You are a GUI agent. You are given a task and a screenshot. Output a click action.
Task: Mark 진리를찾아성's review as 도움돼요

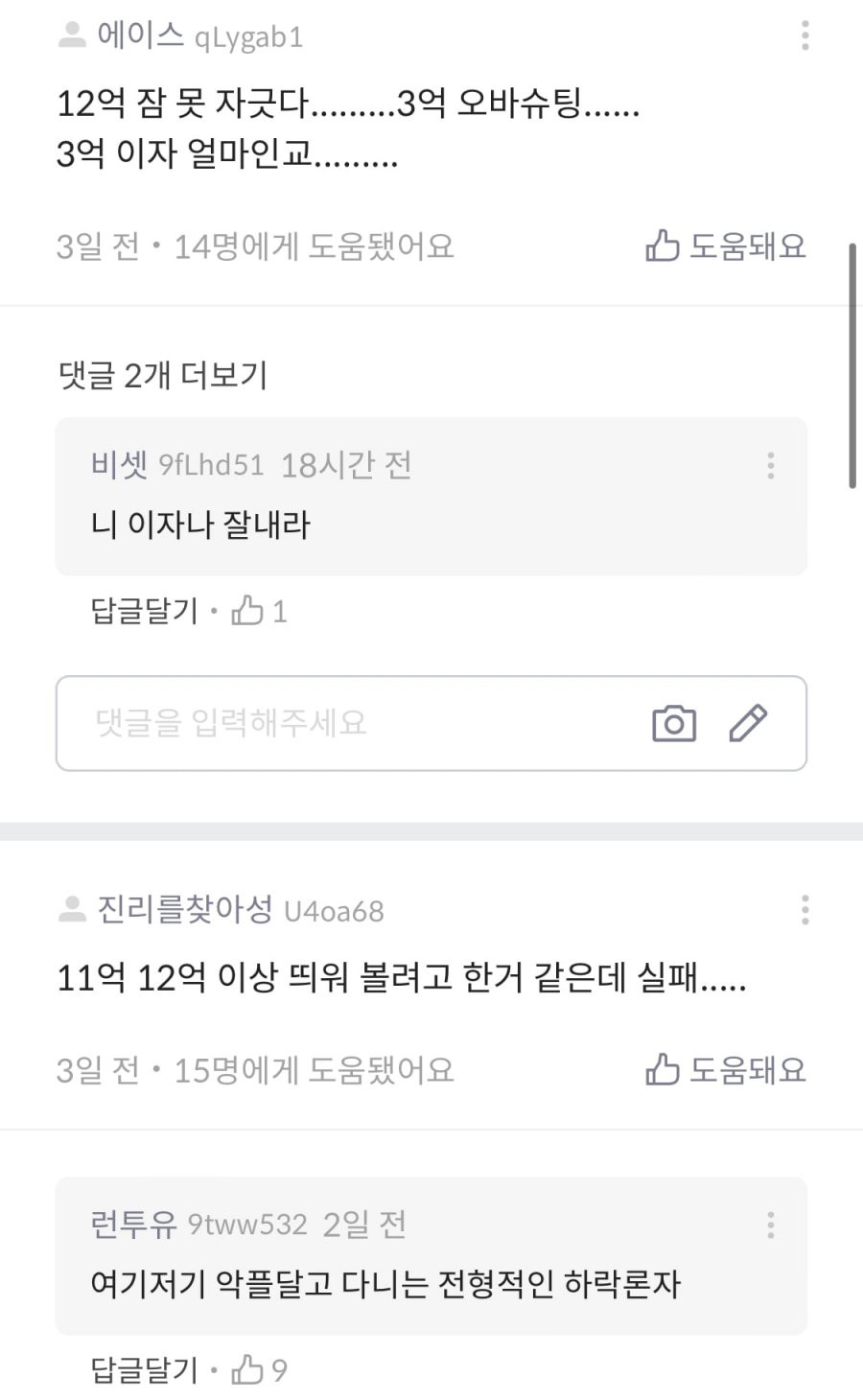tap(725, 1069)
